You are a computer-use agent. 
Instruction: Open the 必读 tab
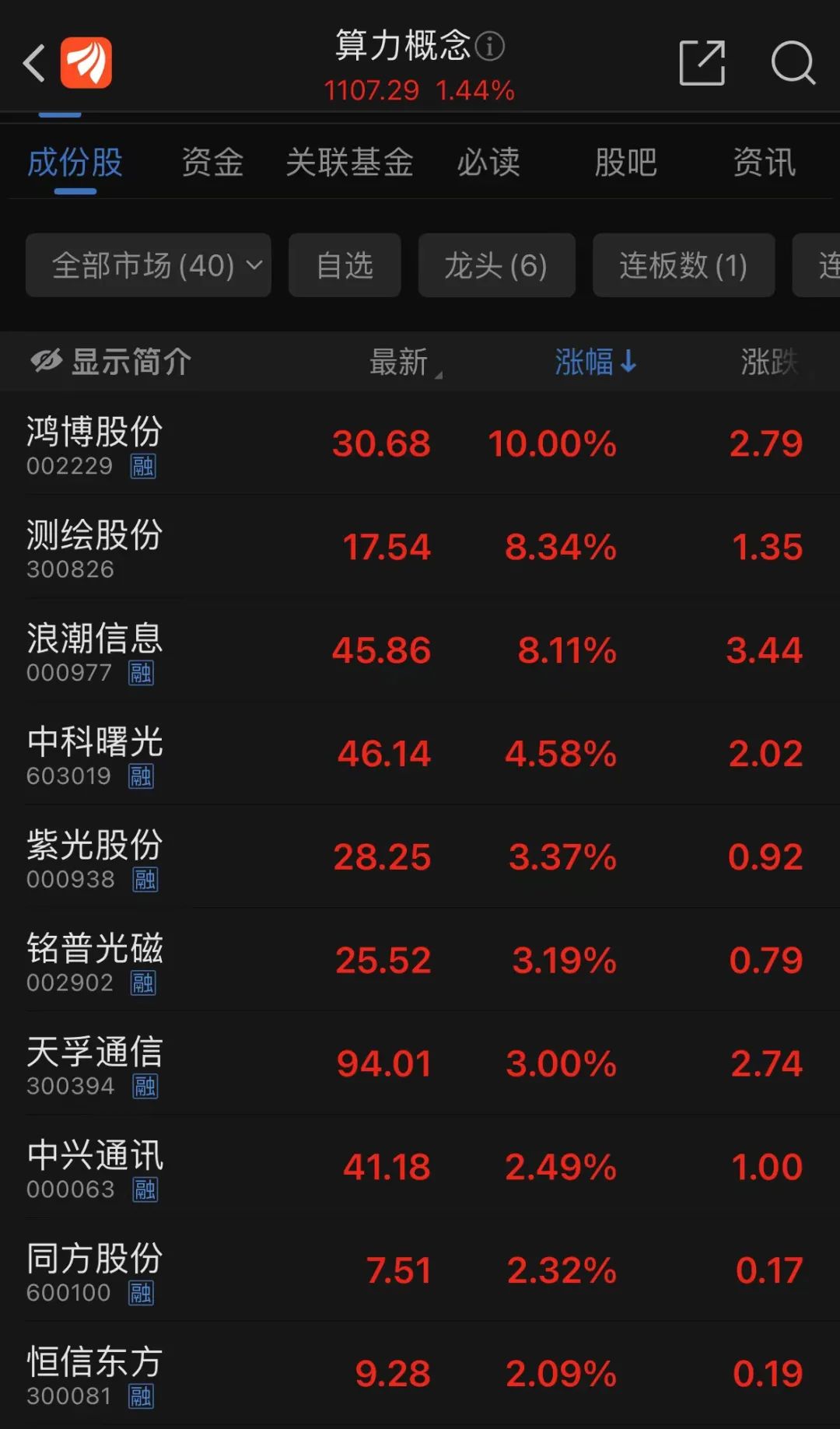pos(488,163)
